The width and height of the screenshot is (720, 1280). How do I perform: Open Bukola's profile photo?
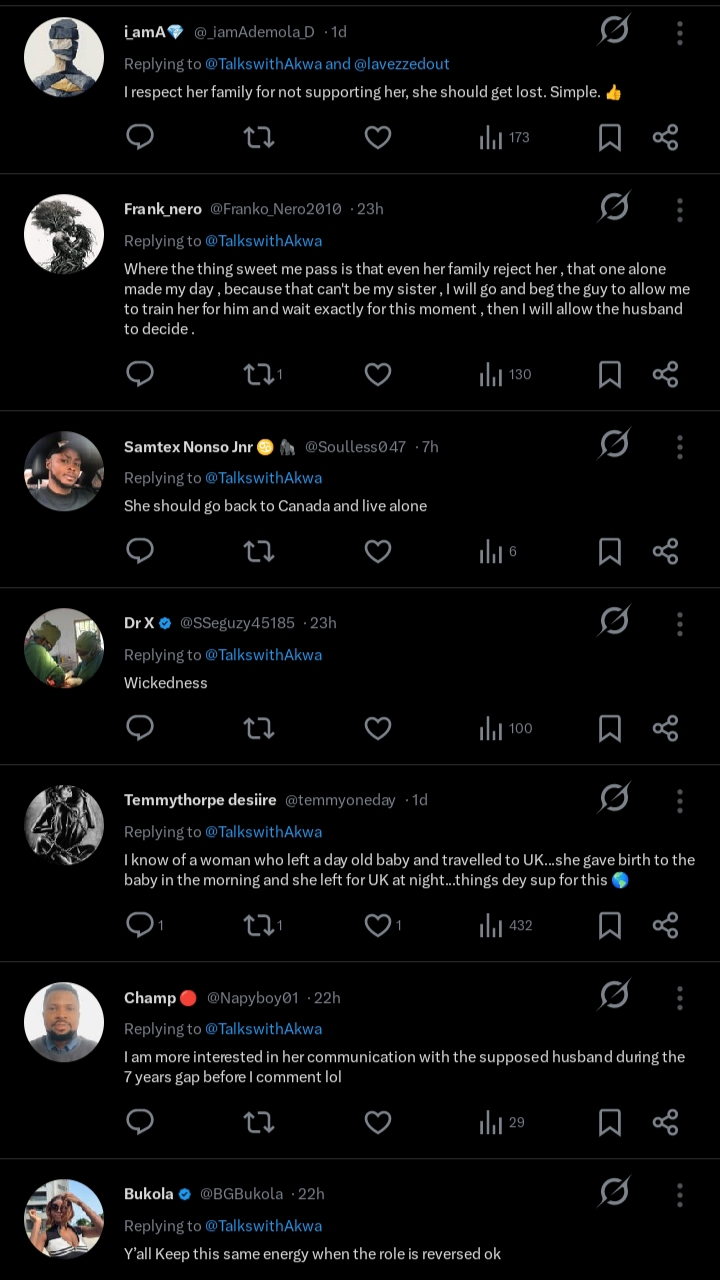[64, 1218]
